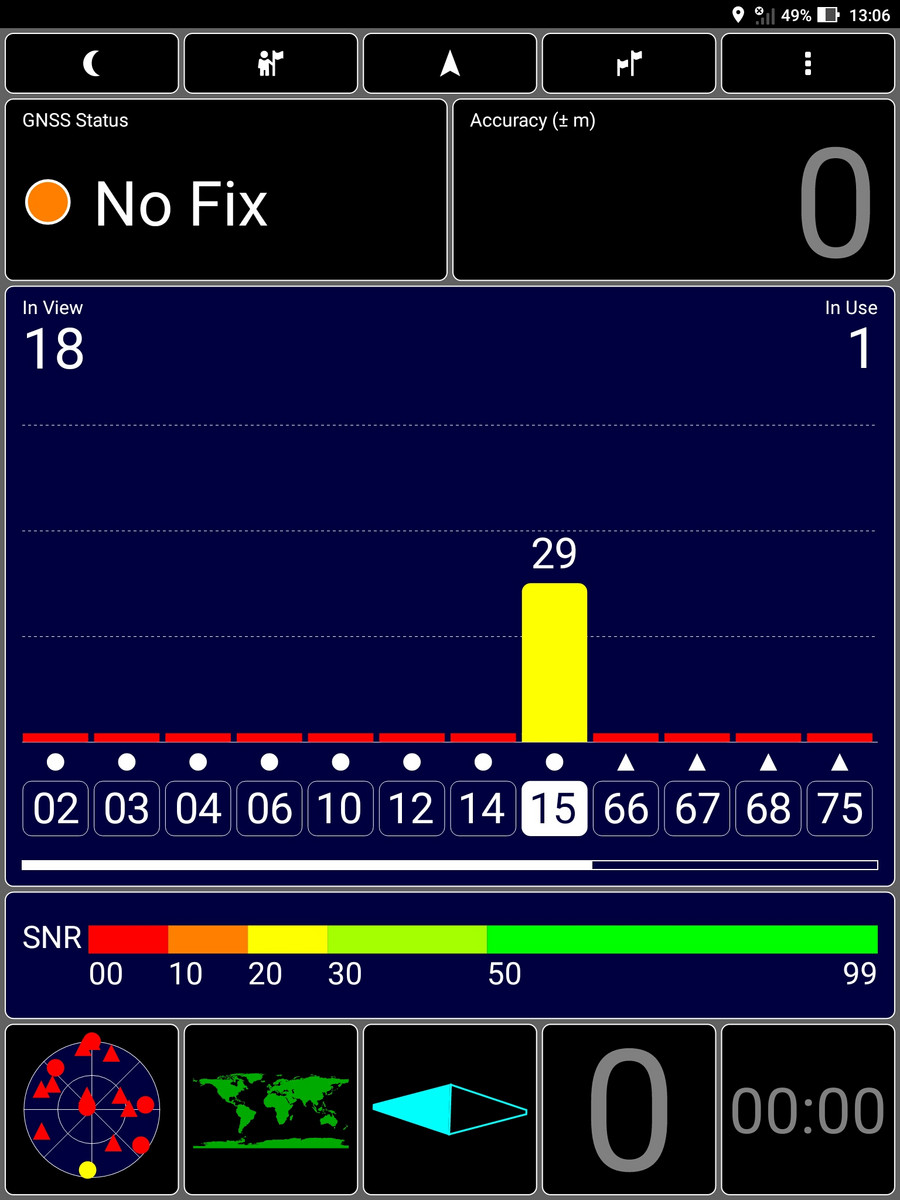Open the two-flags route button
The image size is (900, 1200).
click(x=629, y=64)
